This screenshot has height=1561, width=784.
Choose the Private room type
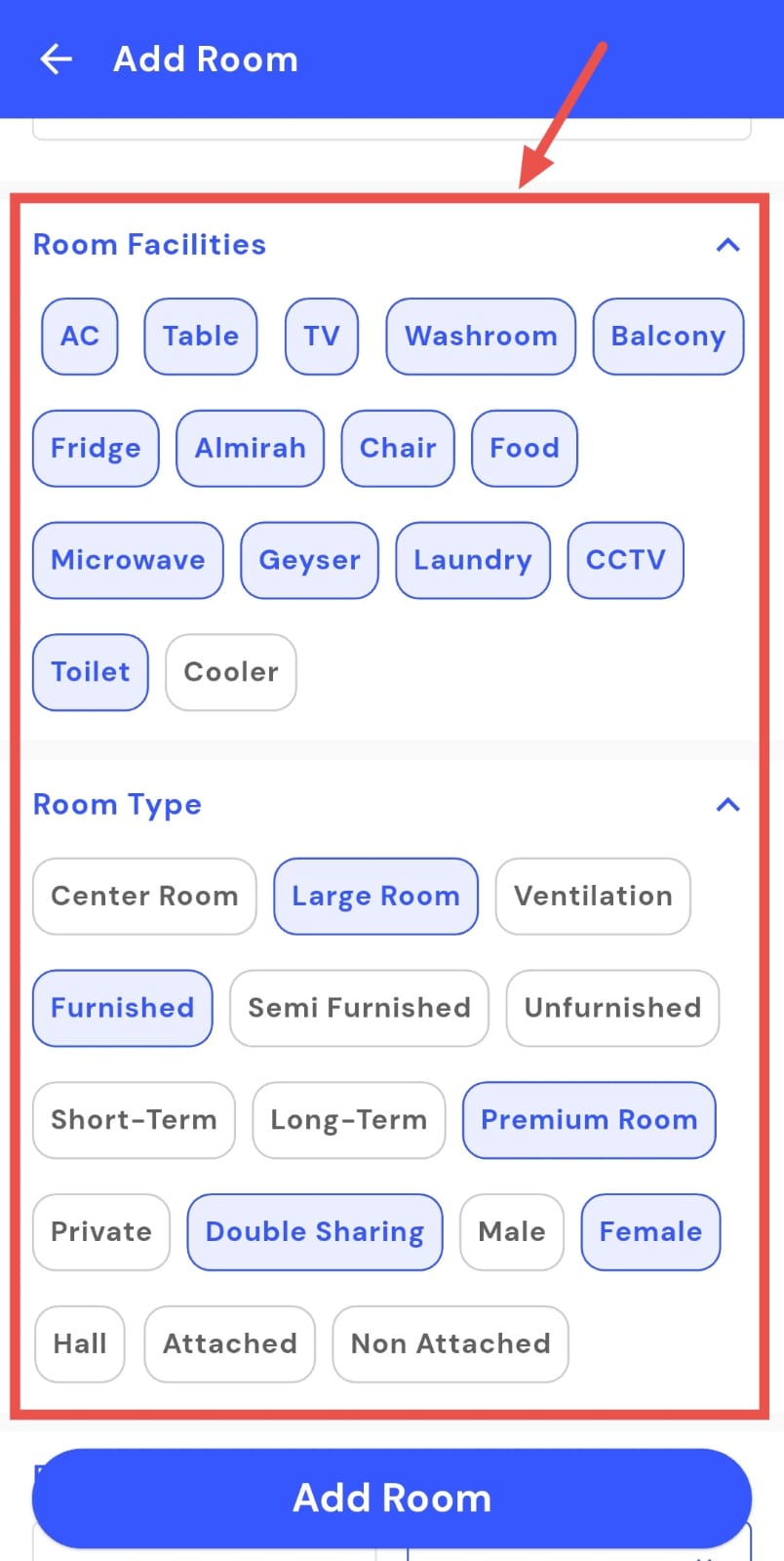pos(101,1232)
